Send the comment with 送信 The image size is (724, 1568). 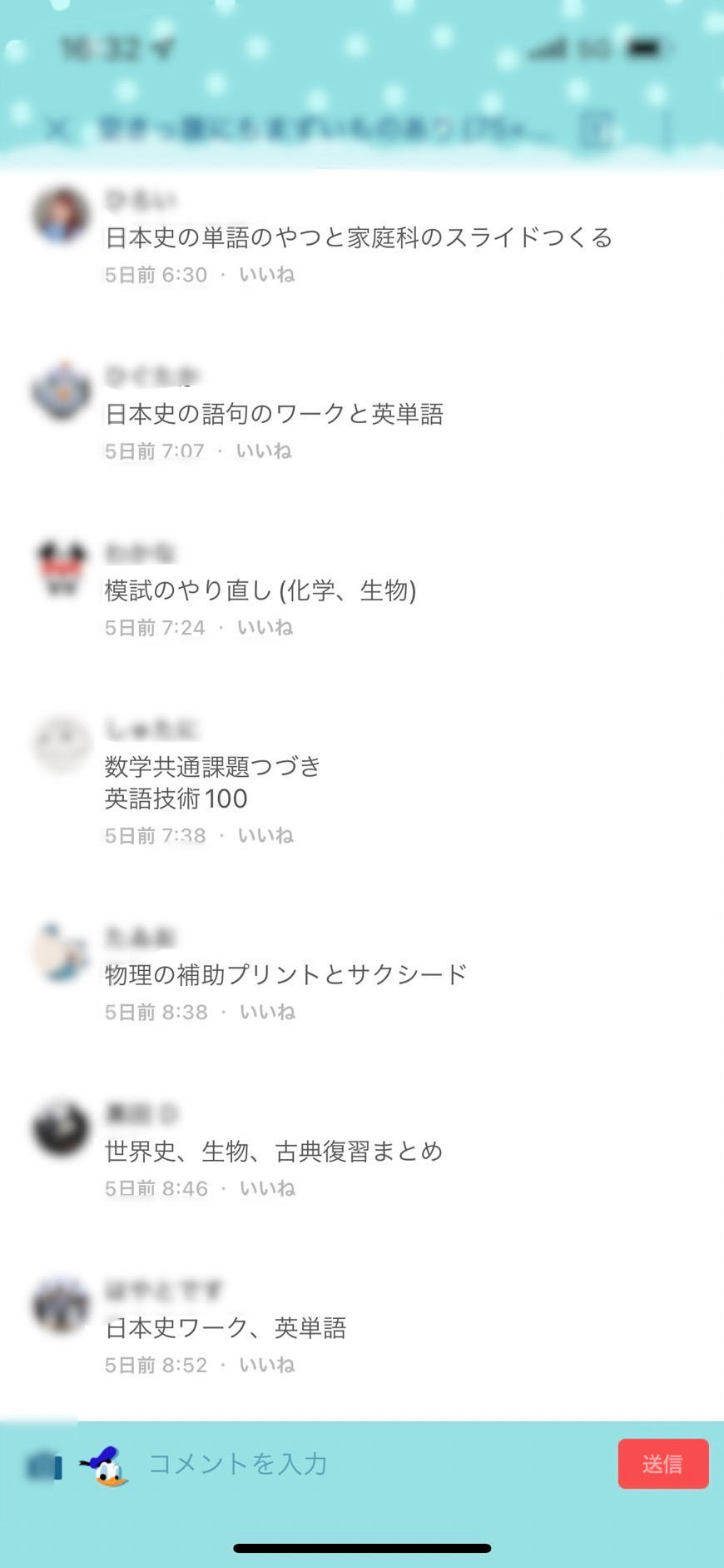662,1464
